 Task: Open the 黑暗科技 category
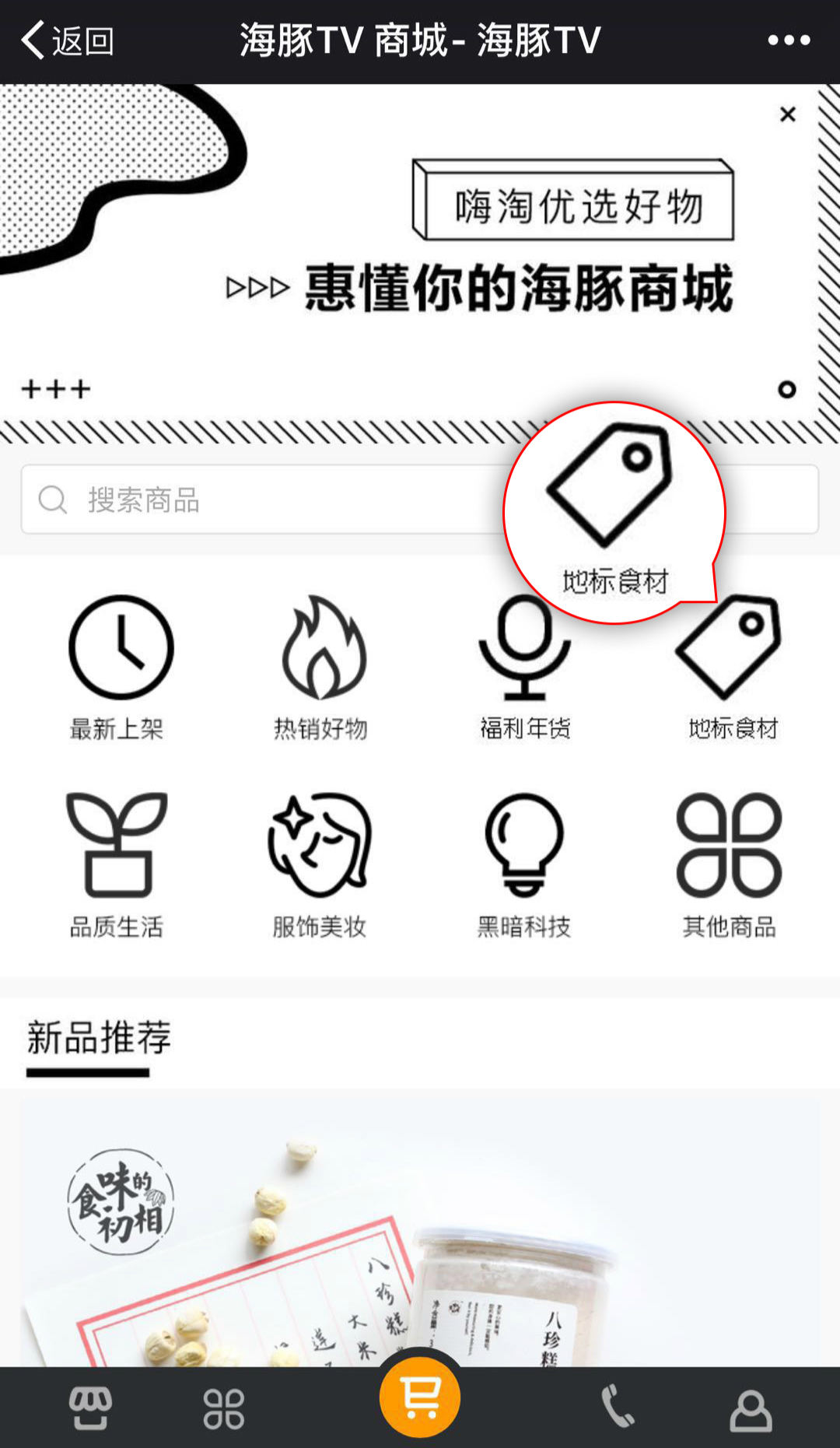[524, 865]
